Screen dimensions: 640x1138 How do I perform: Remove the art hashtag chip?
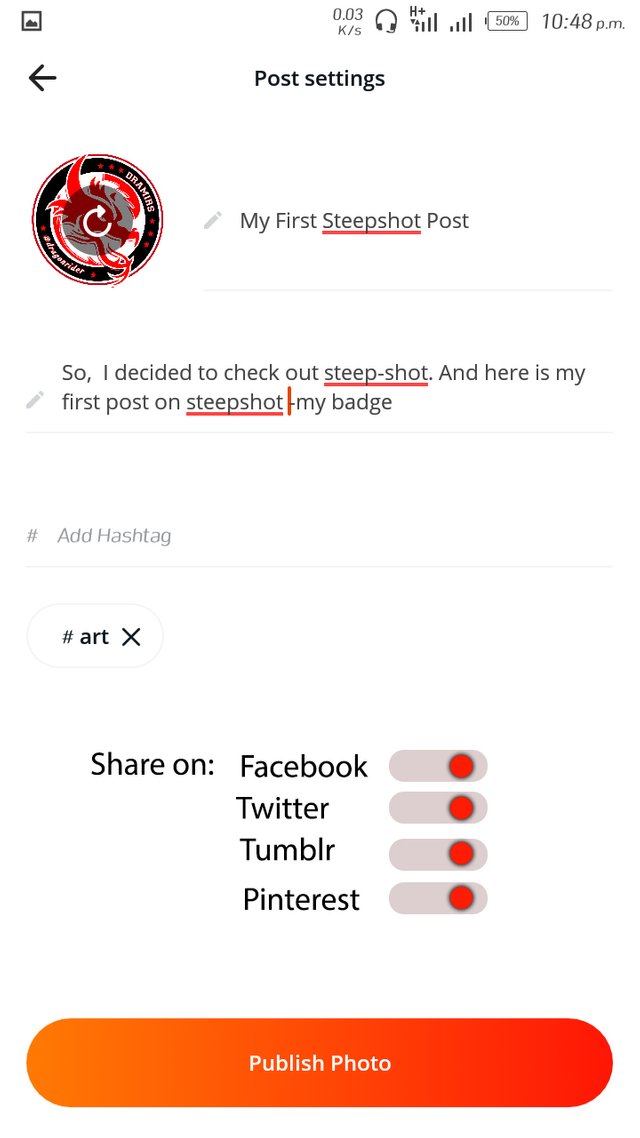pos(131,637)
